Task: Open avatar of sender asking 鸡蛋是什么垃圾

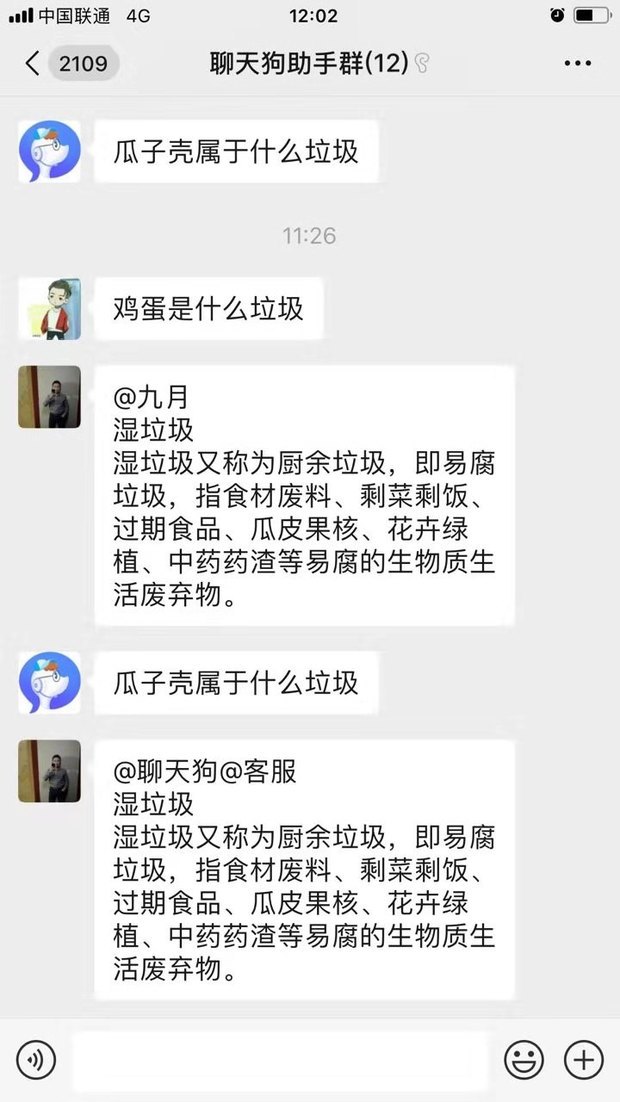Action: [x=49, y=309]
